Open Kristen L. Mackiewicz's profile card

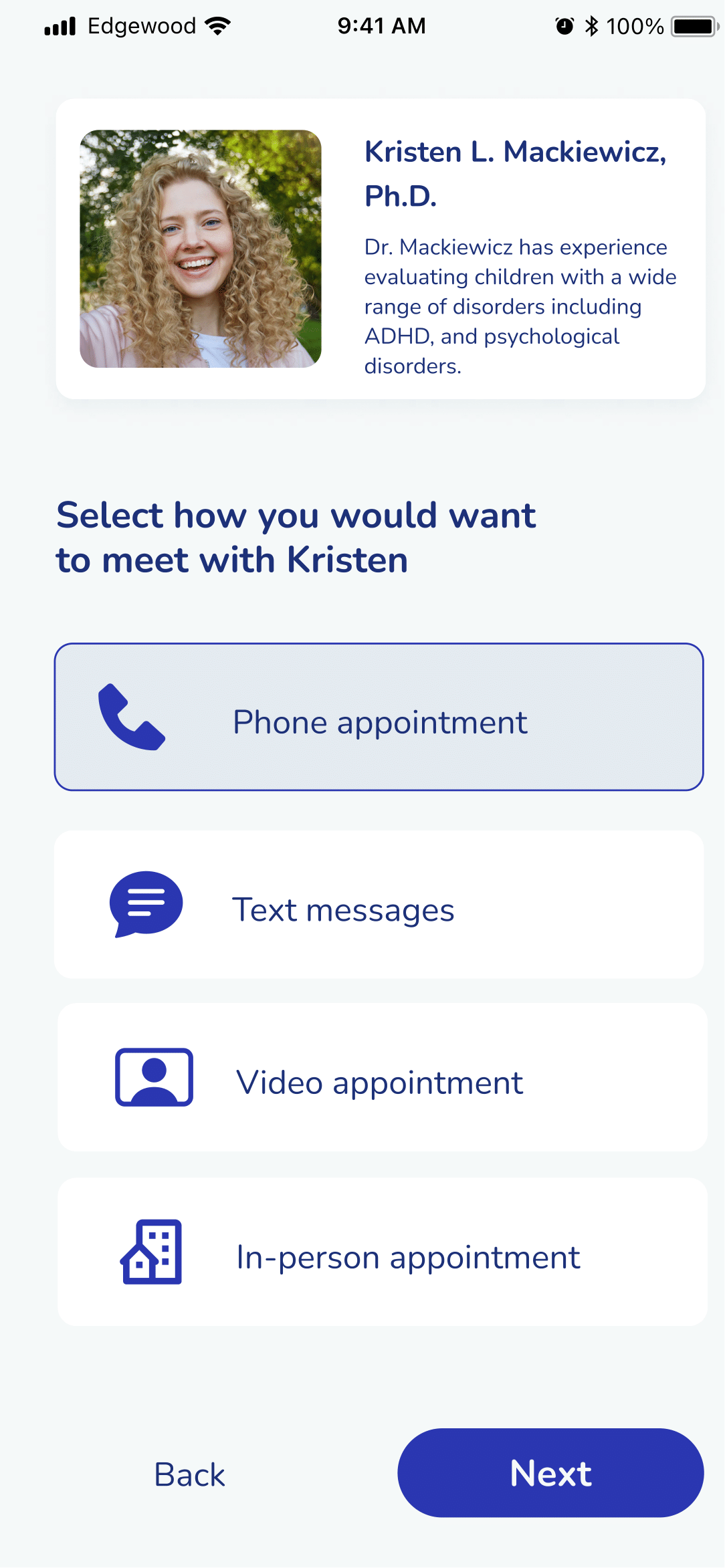pos(381,249)
